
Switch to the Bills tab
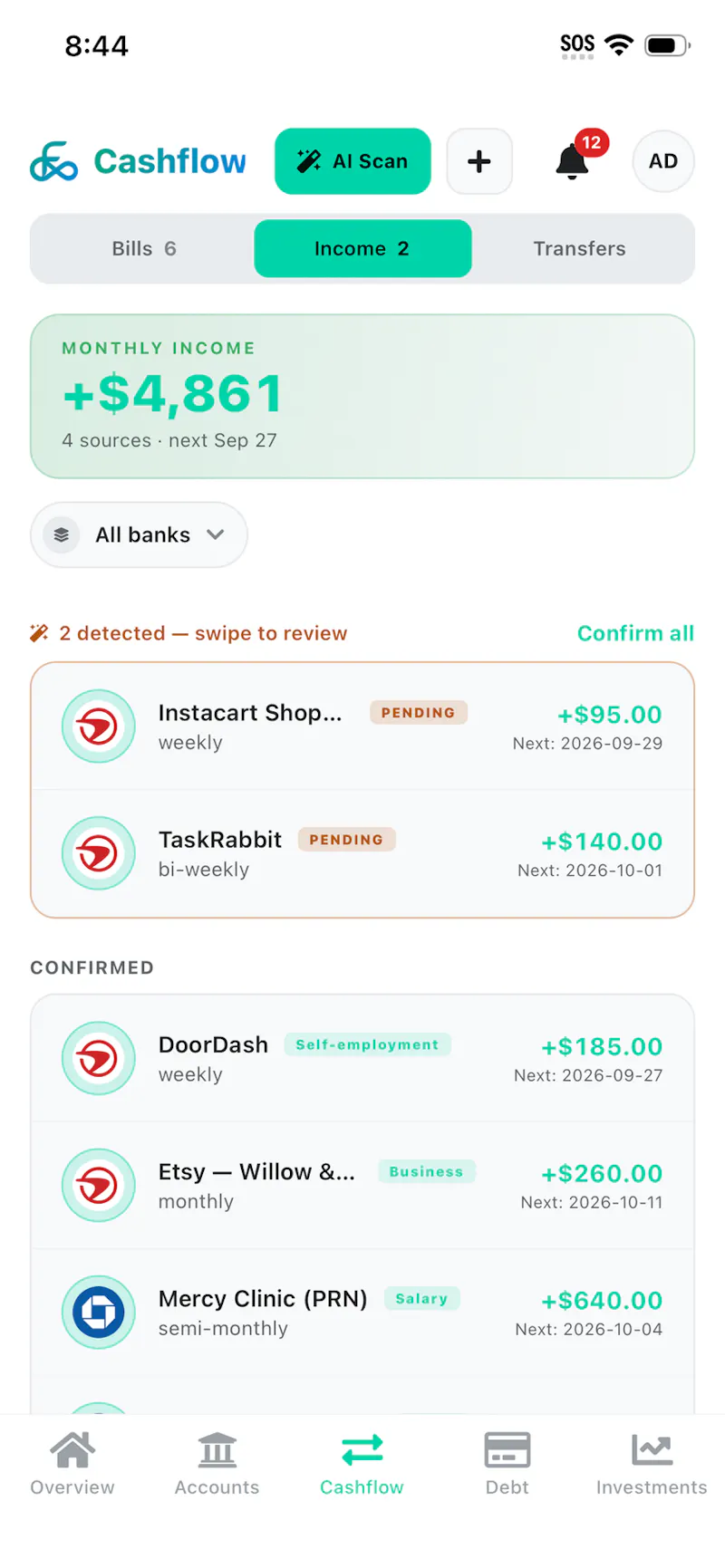click(x=144, y=248)
